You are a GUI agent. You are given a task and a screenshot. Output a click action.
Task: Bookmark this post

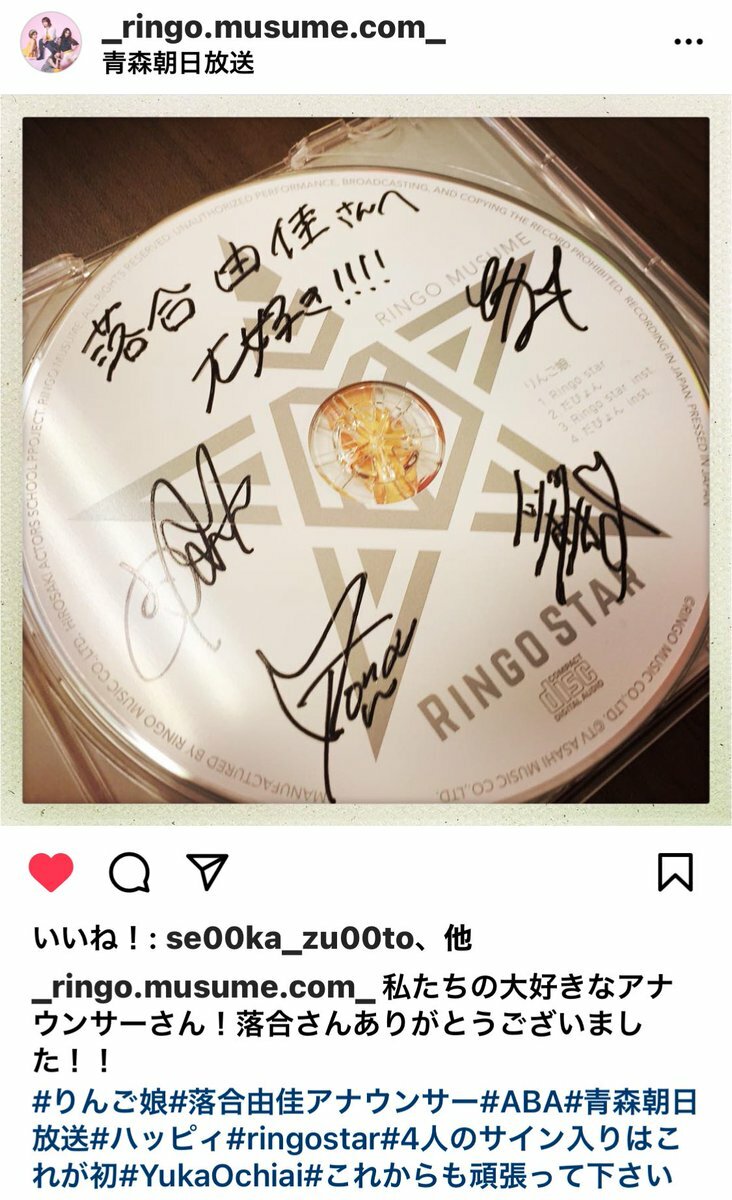[x=676, y=872]
